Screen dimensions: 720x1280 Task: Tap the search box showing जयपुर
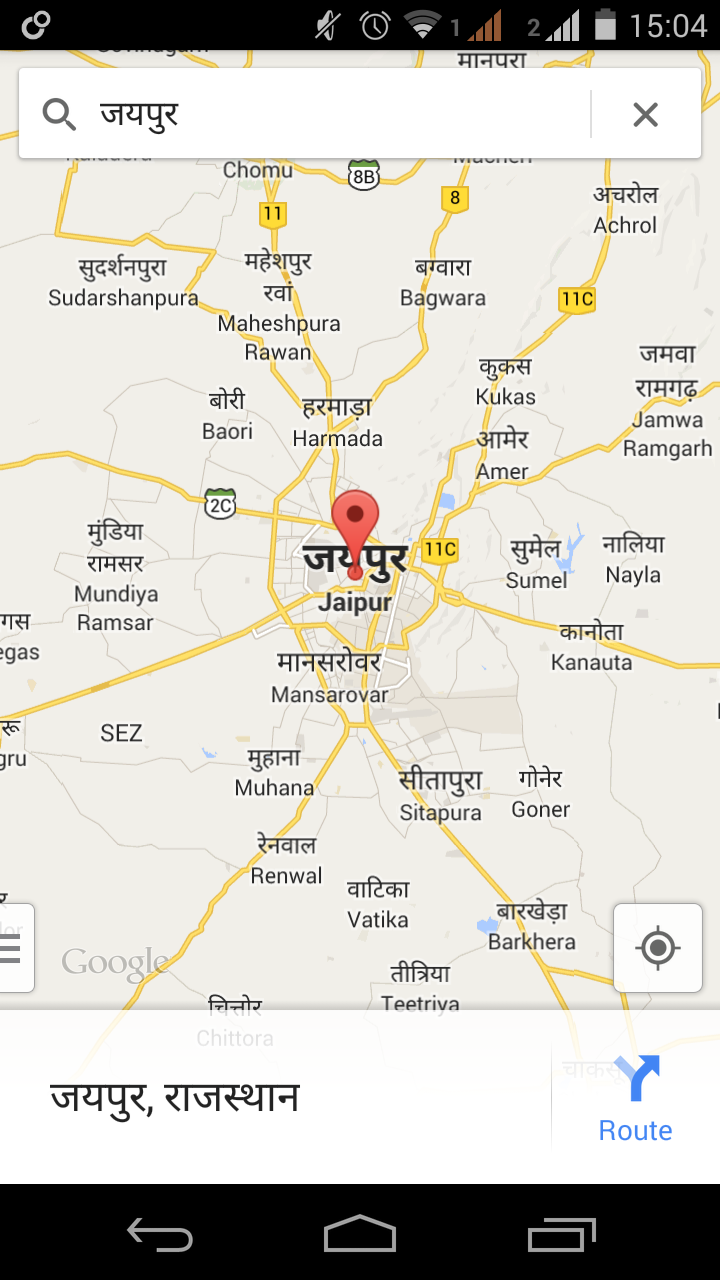(x=305, y=114)
